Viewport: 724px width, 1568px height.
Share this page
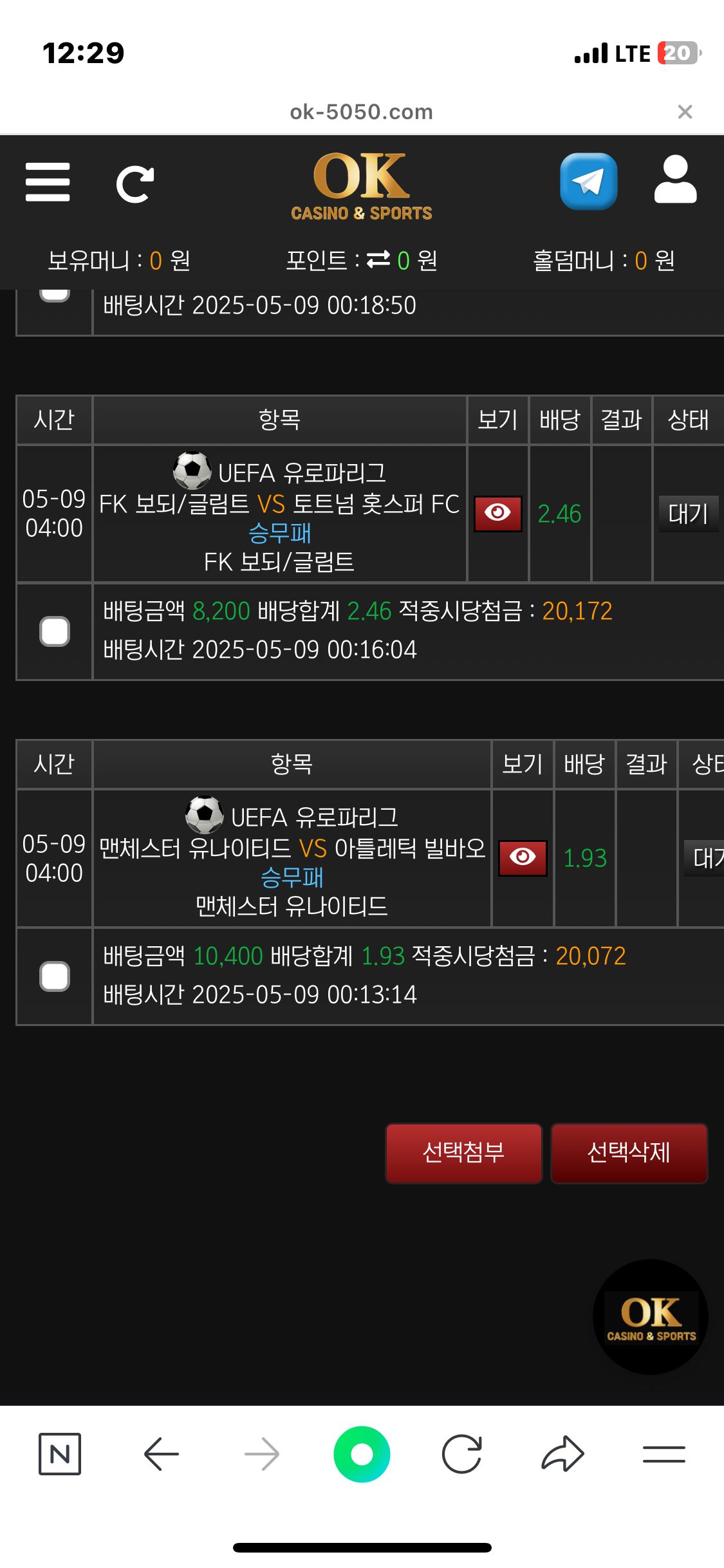pyautogui.click(x=562, y=1454)
